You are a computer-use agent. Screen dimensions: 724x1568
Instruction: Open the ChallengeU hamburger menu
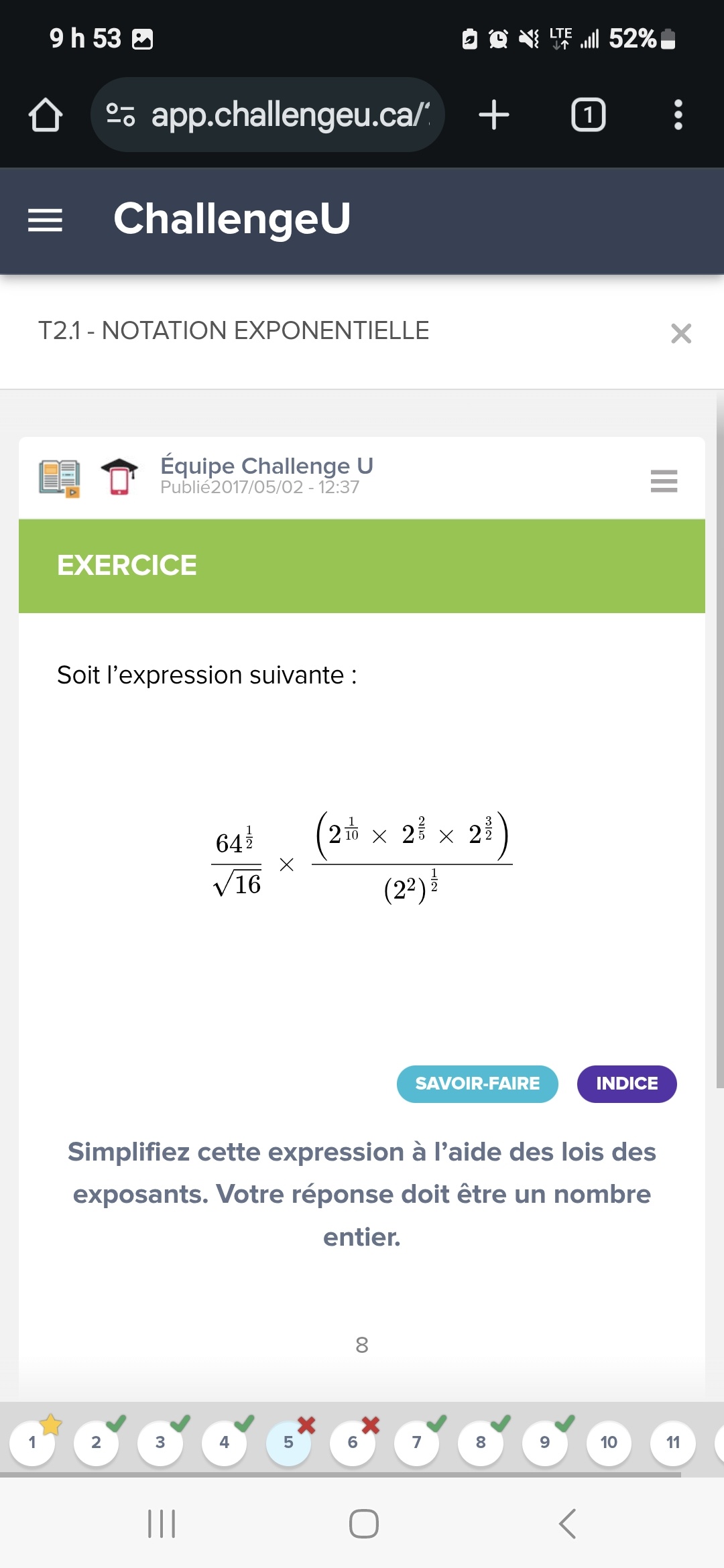(45, 220)
